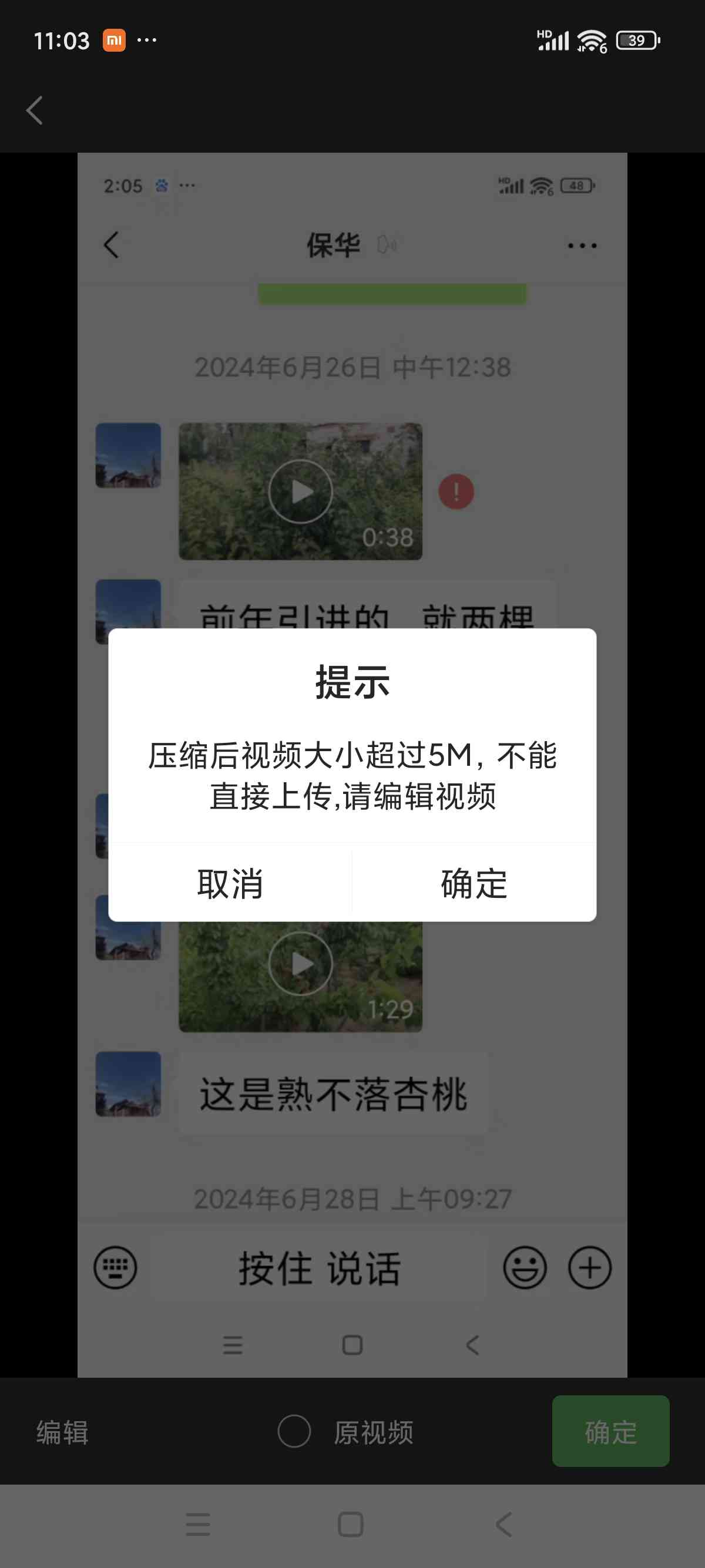Tap the system home button

351,1525
